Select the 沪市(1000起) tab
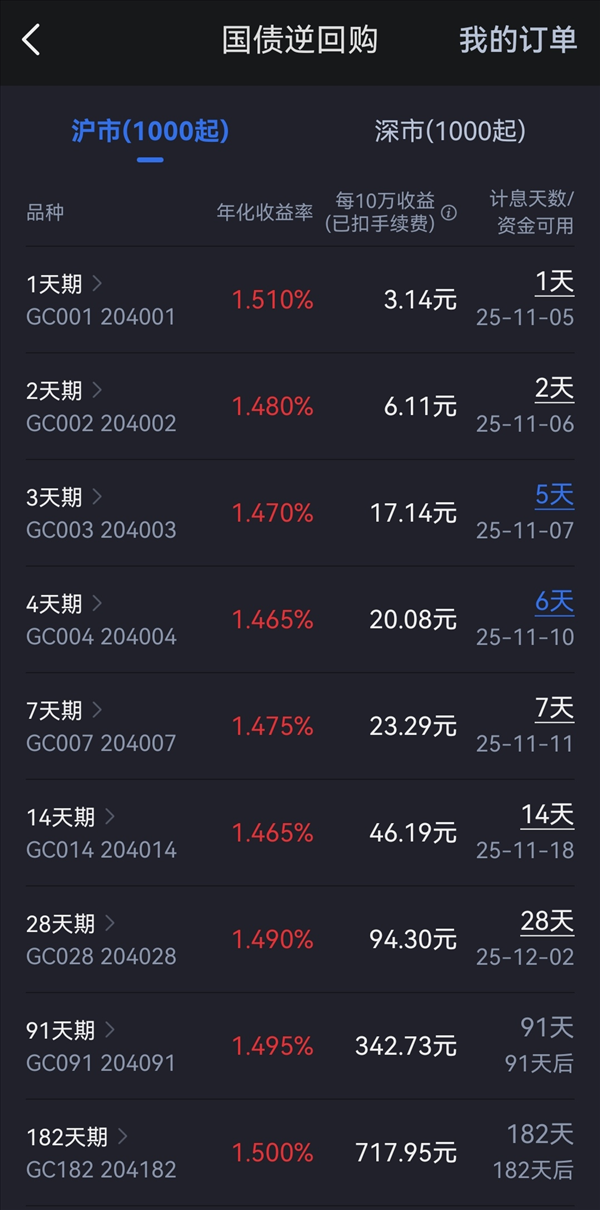Viewport: 600px width, 1210px height. pos(150,131)
